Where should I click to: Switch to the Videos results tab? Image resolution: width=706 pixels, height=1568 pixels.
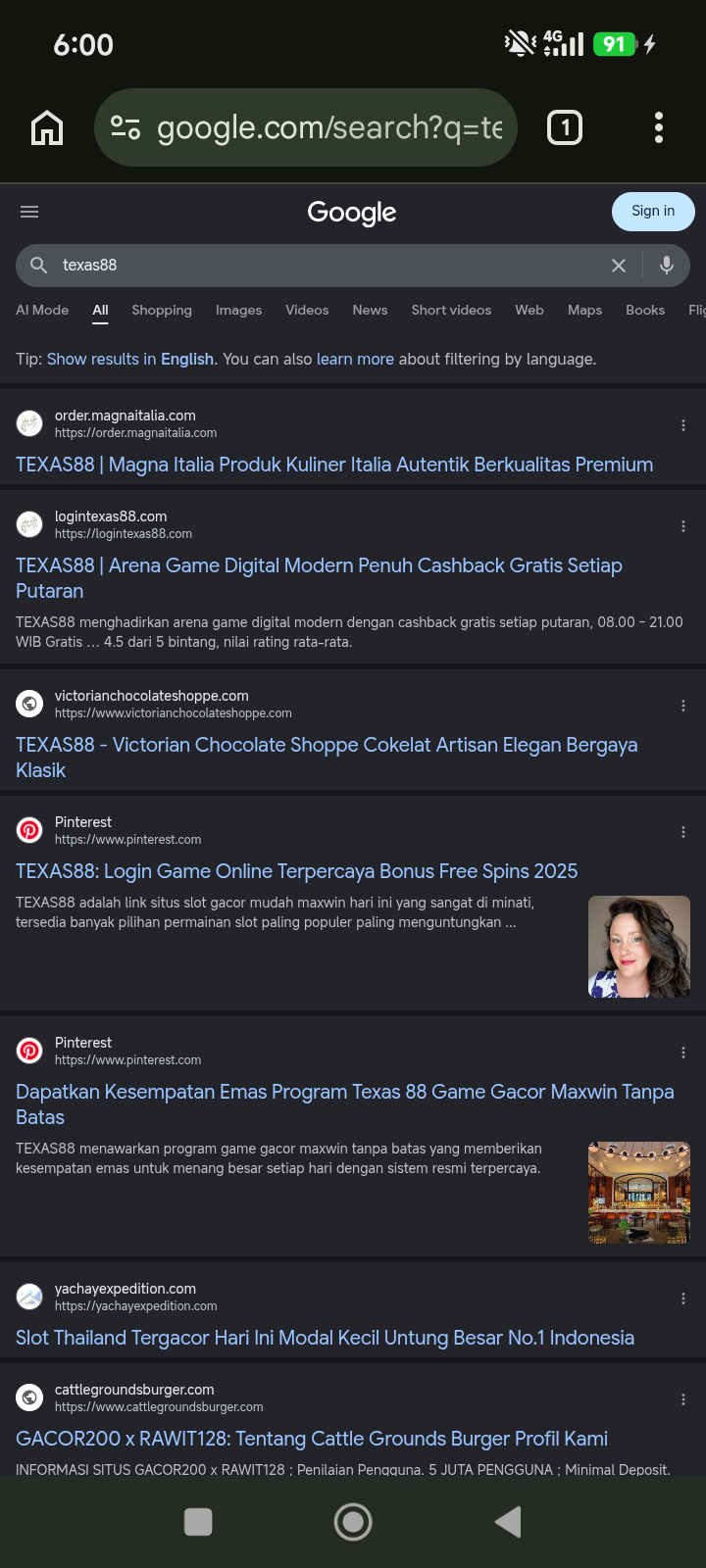pyautogui.click(x=307, y=310)
